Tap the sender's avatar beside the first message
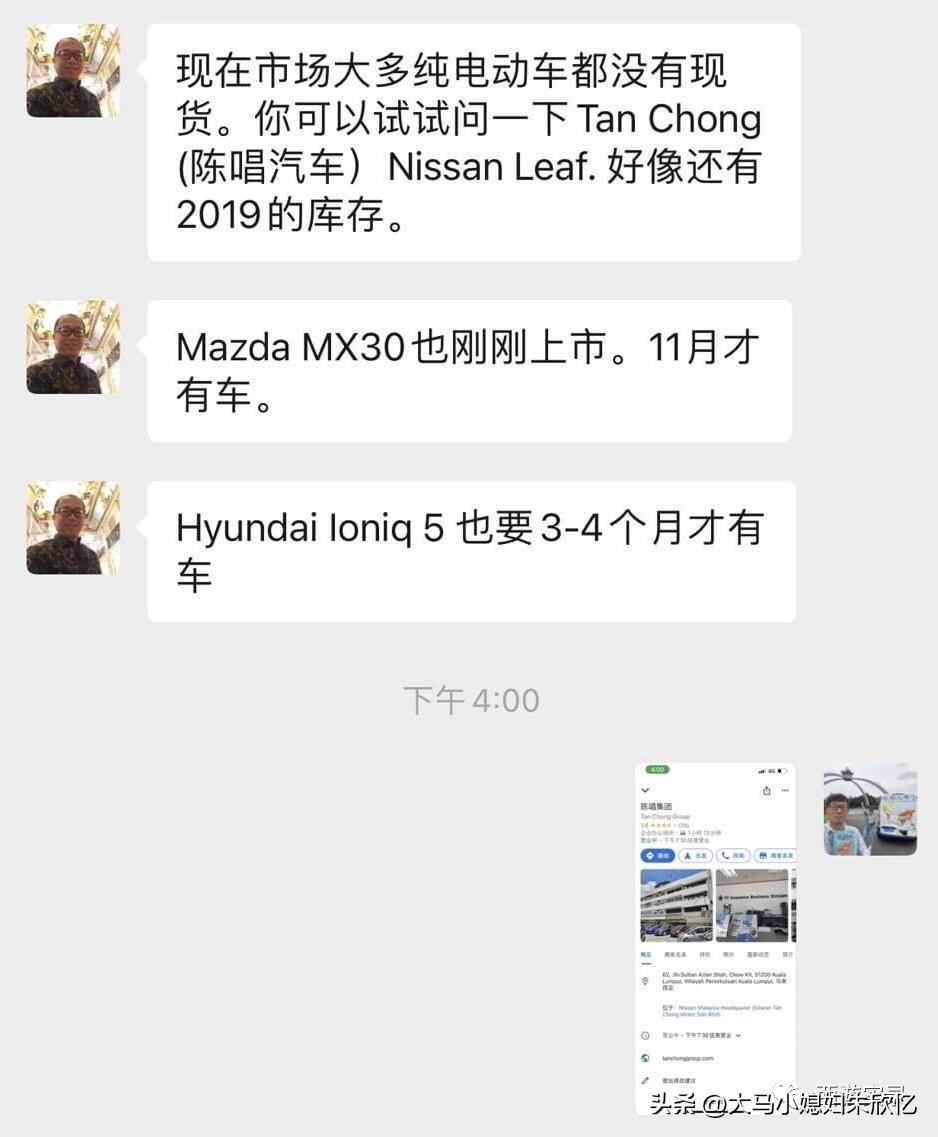This screenshot has width=938, height=1137. point(72,70)
